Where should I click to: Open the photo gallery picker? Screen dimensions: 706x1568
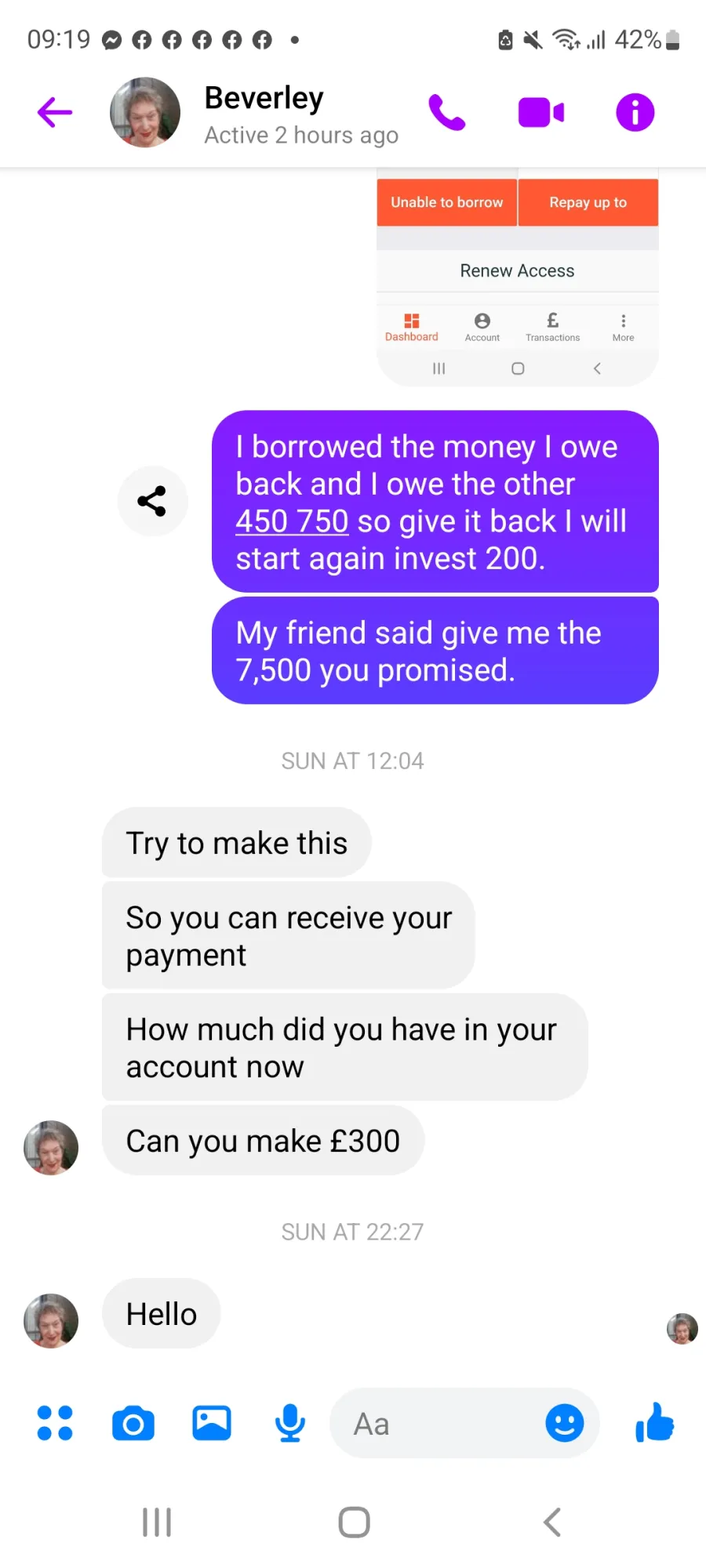[212, 1423]
